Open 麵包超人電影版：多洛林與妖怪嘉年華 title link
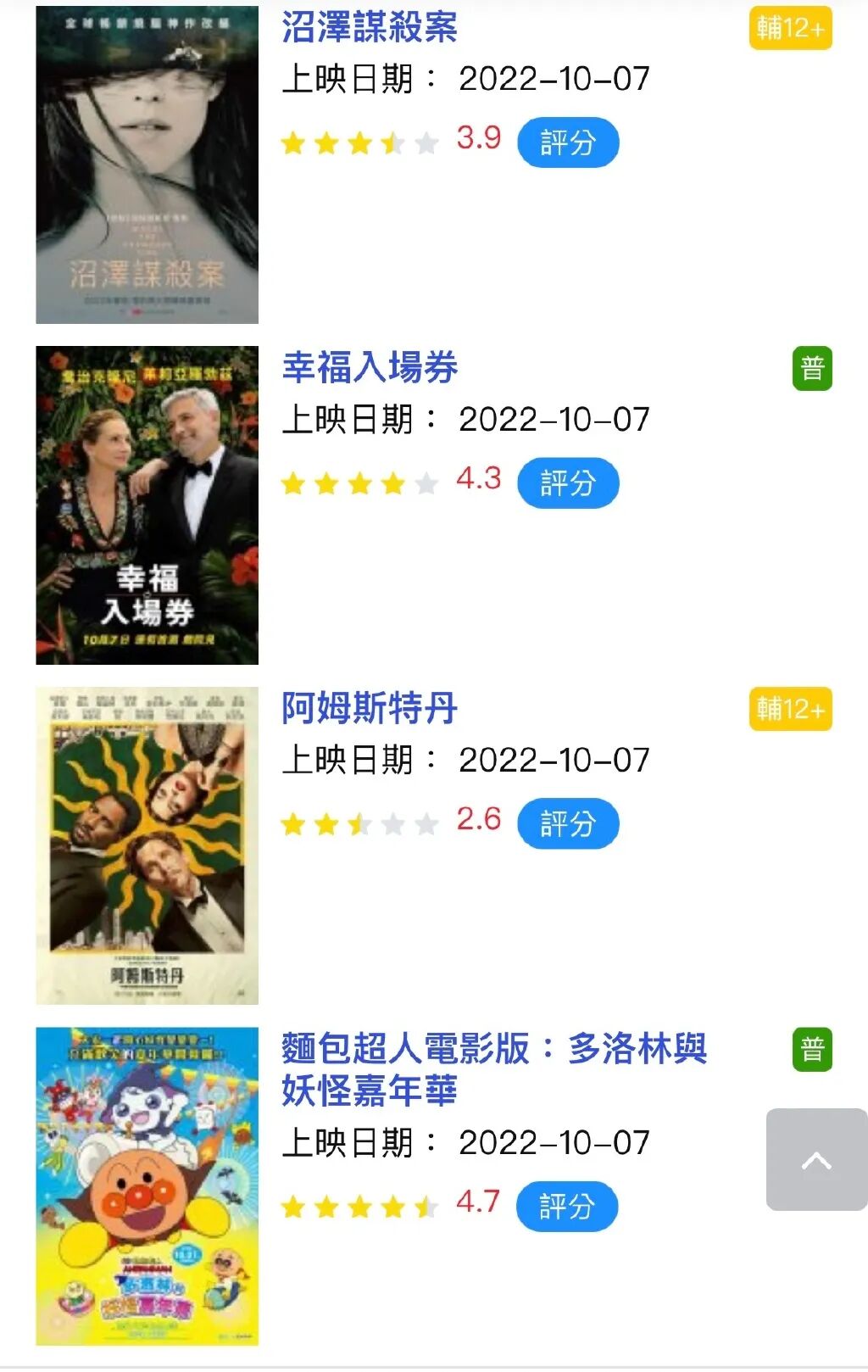This screenshot has width=868, height=1372. (493, 1068)
